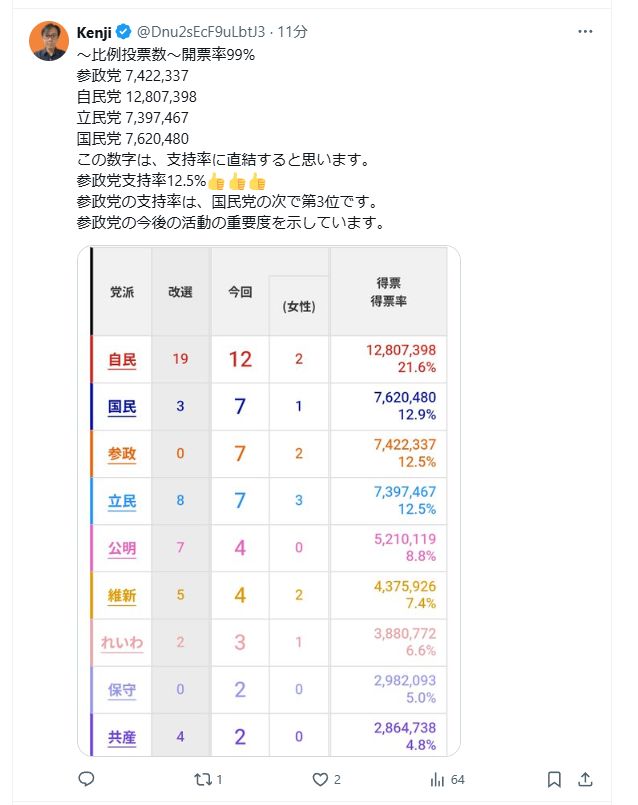
Task: Share Kenji's post
Action: 586,779
